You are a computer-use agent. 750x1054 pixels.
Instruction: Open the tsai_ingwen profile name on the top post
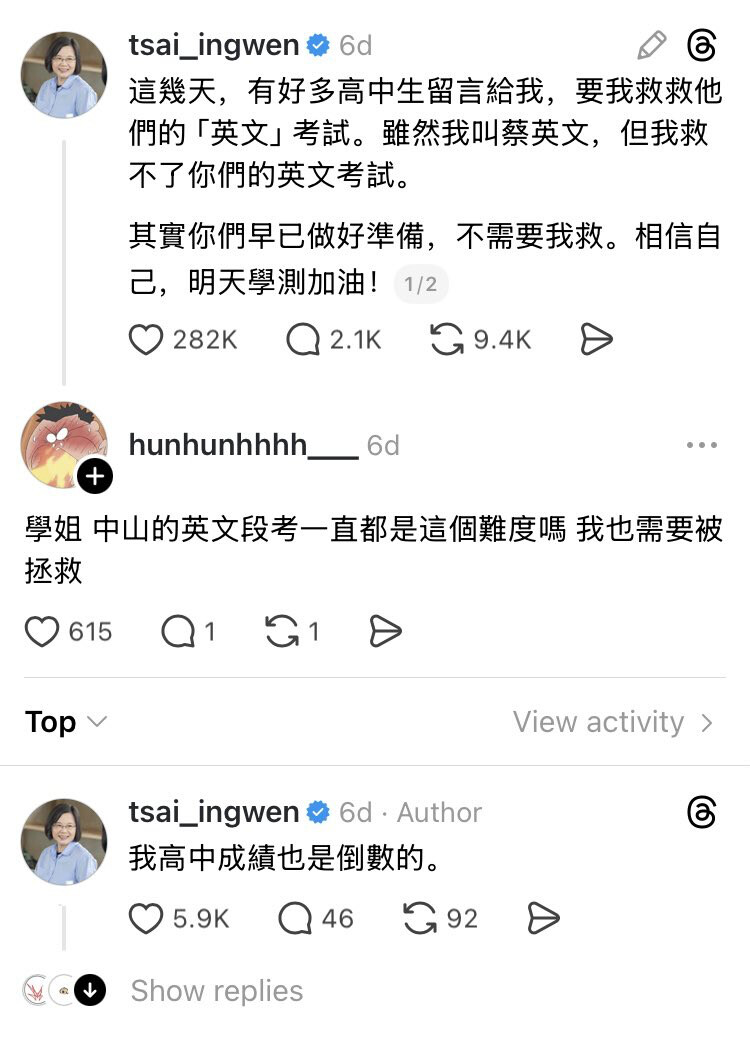pos(214,46)
